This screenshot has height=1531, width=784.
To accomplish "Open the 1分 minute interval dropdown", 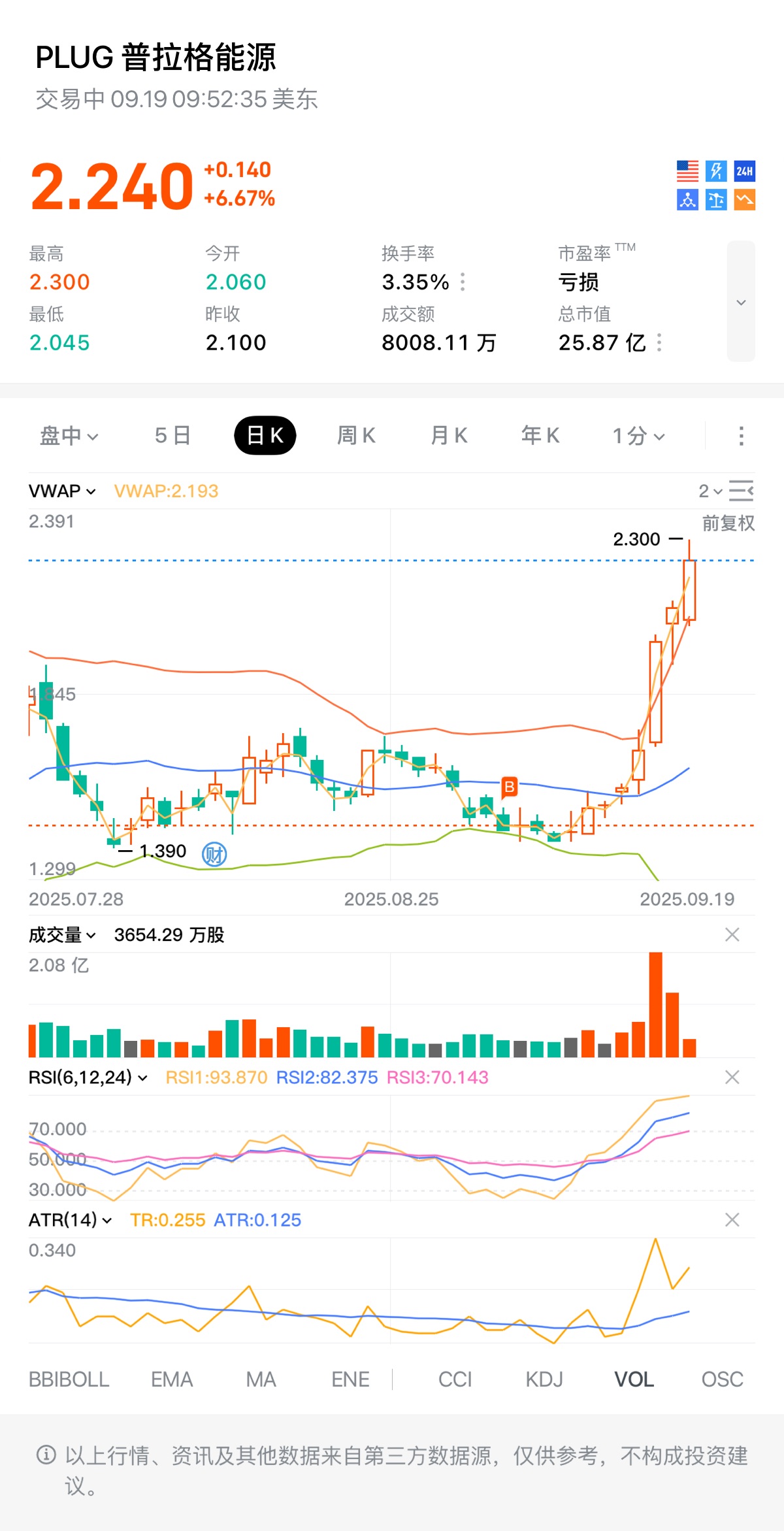I will coord(638,436).
